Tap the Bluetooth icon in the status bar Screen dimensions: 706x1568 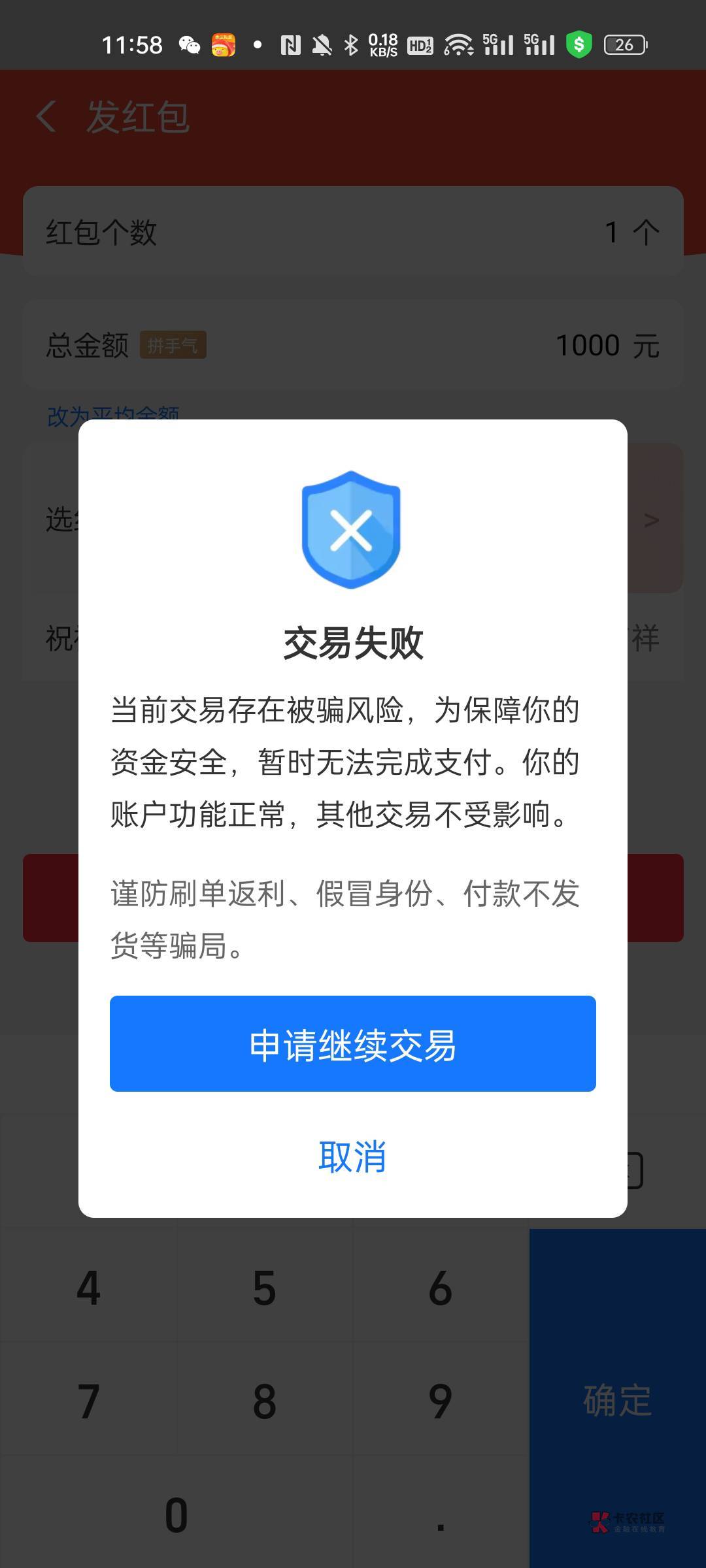coord(351,46)
